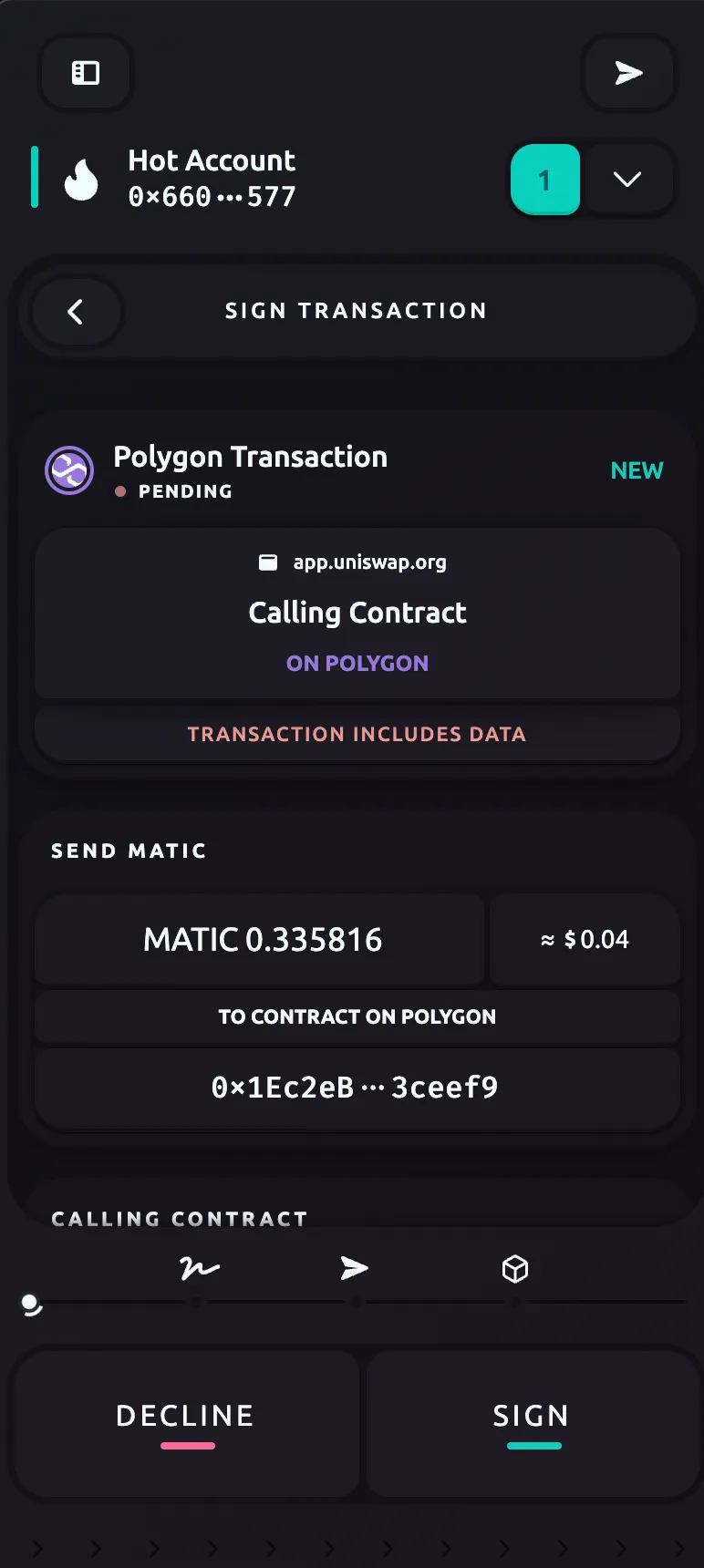Select the Hot Account header
This screenshot has width=704, height=1568.
212,179
